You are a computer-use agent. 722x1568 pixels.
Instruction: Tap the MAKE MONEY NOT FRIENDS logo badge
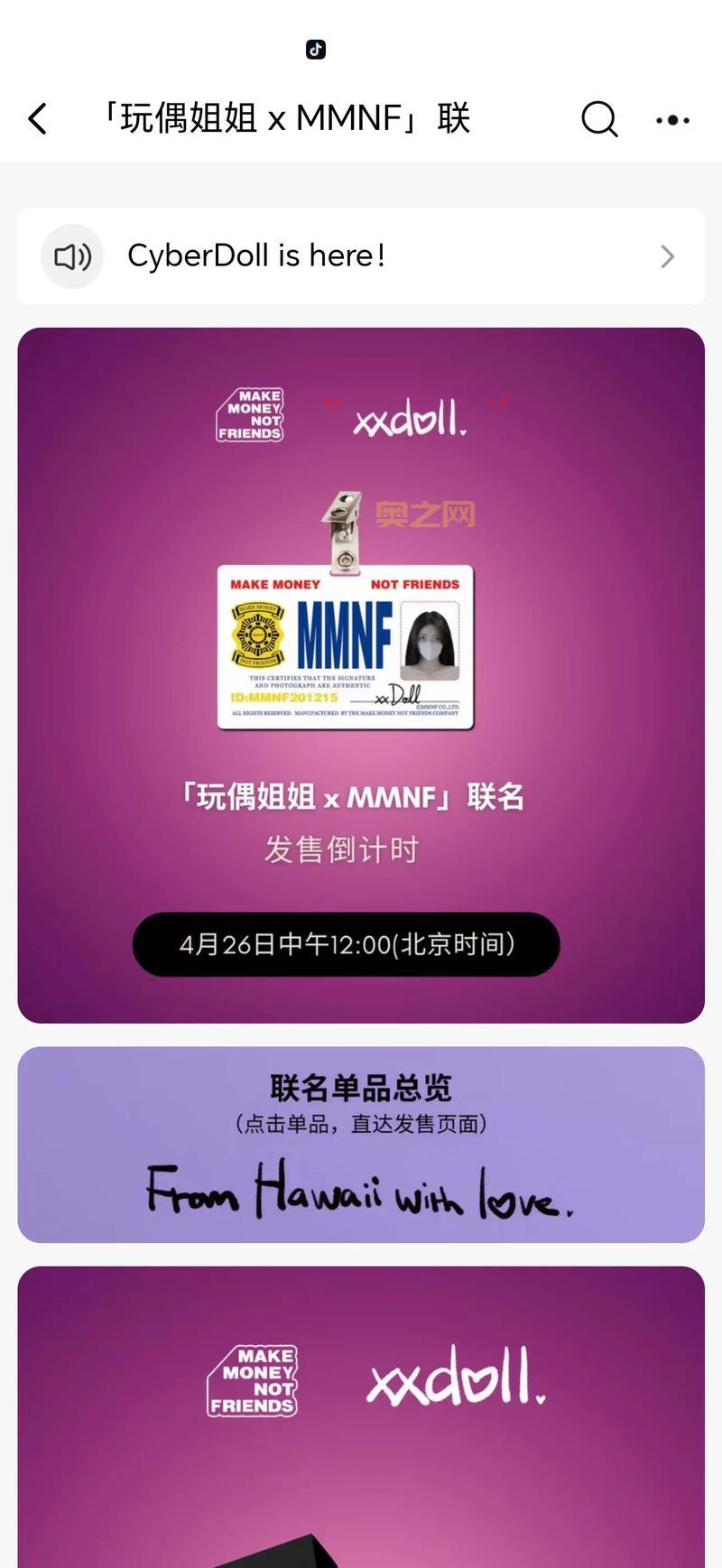250,414
